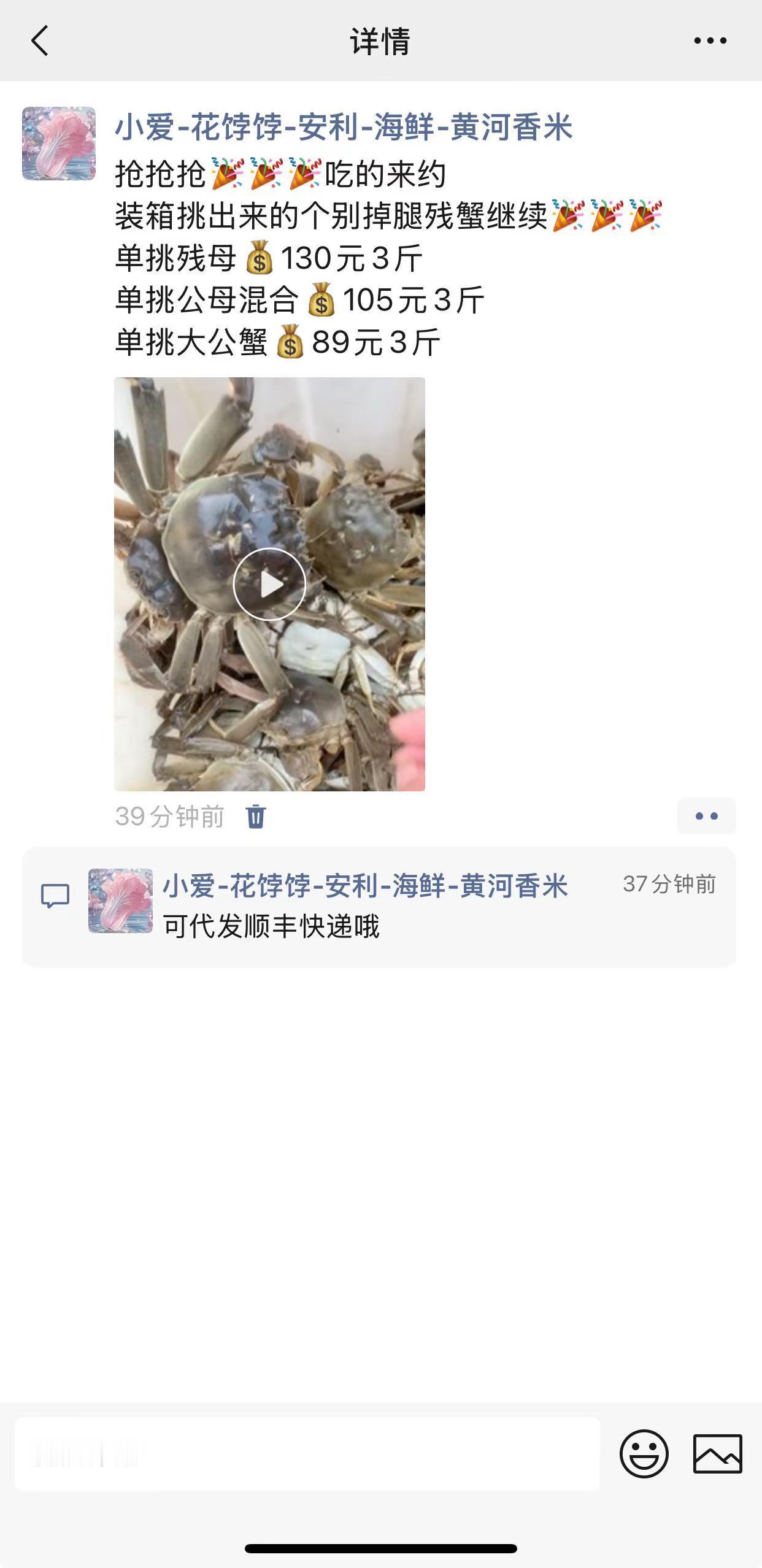Tap the home indicator bar at bottom
Image resolution: width=762 pixels, height=1568 pixels.
tap(380, 1548)
